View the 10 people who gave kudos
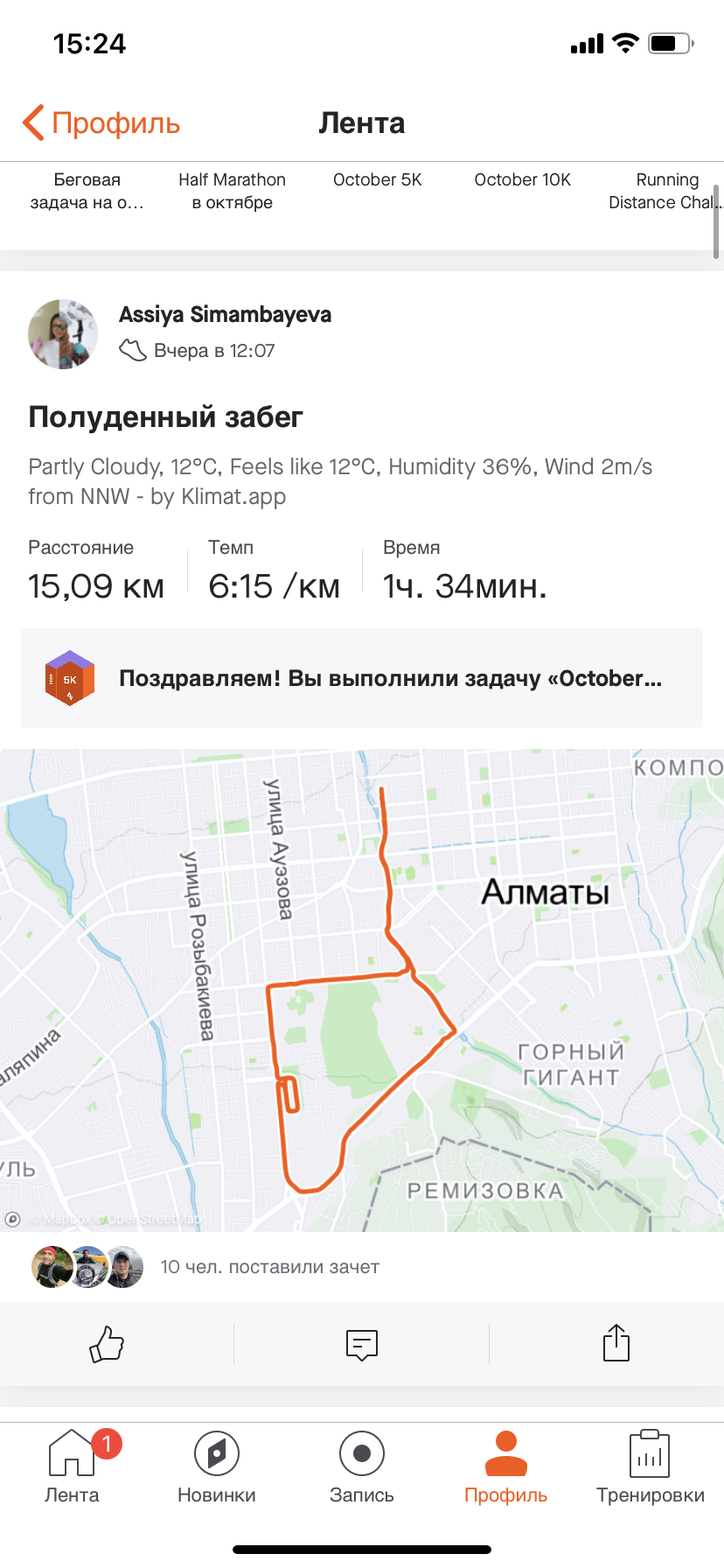 point(269,1267)
